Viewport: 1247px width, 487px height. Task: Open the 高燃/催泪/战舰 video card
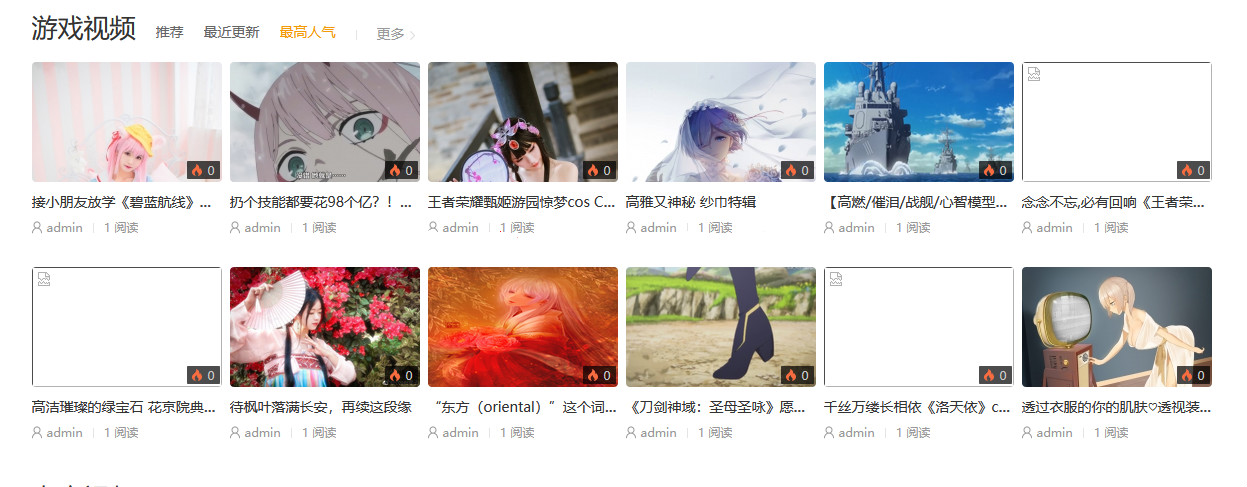coord(918,121)
